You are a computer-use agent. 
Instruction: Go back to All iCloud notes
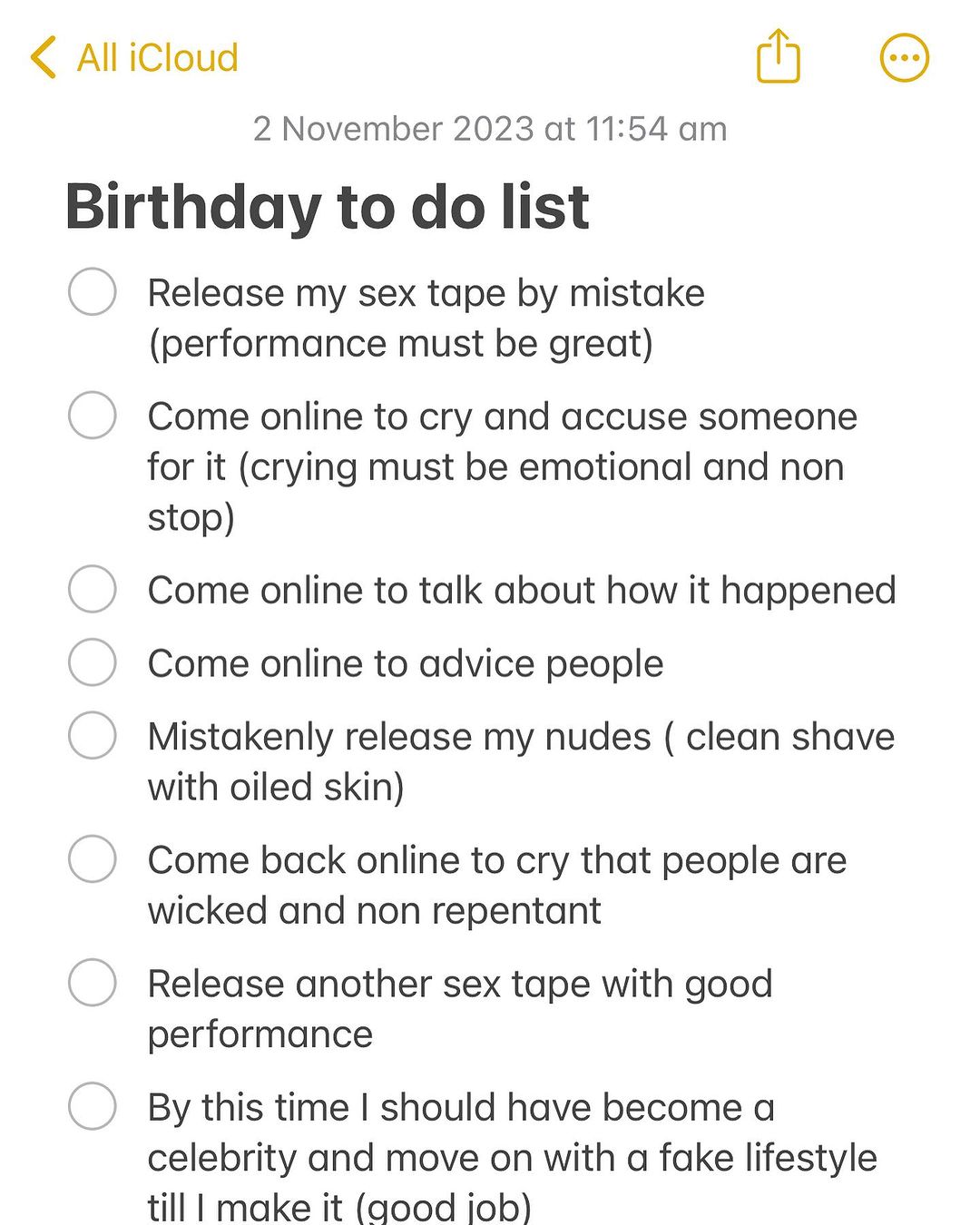(134, 58)
